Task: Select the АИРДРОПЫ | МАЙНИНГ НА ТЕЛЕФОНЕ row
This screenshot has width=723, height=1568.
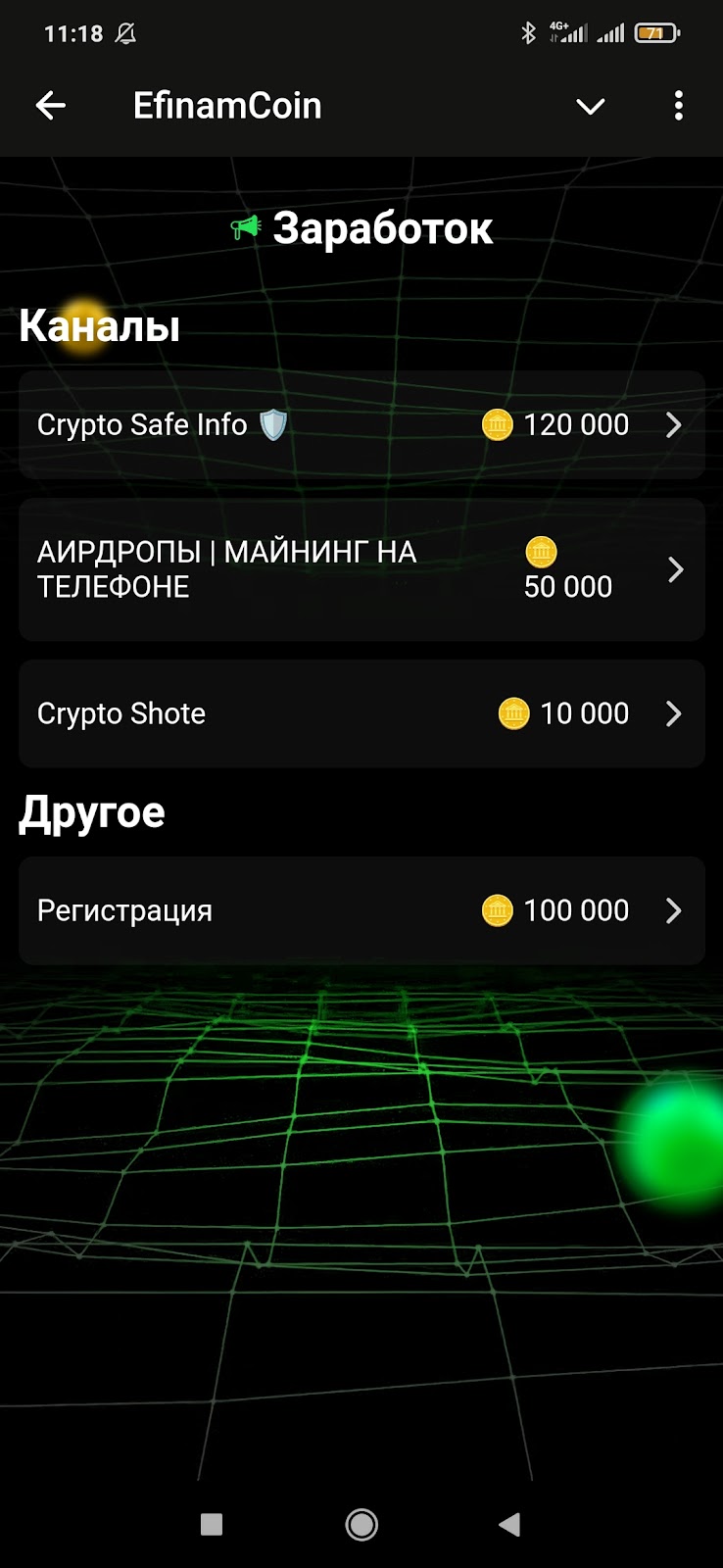Action: 361,569
